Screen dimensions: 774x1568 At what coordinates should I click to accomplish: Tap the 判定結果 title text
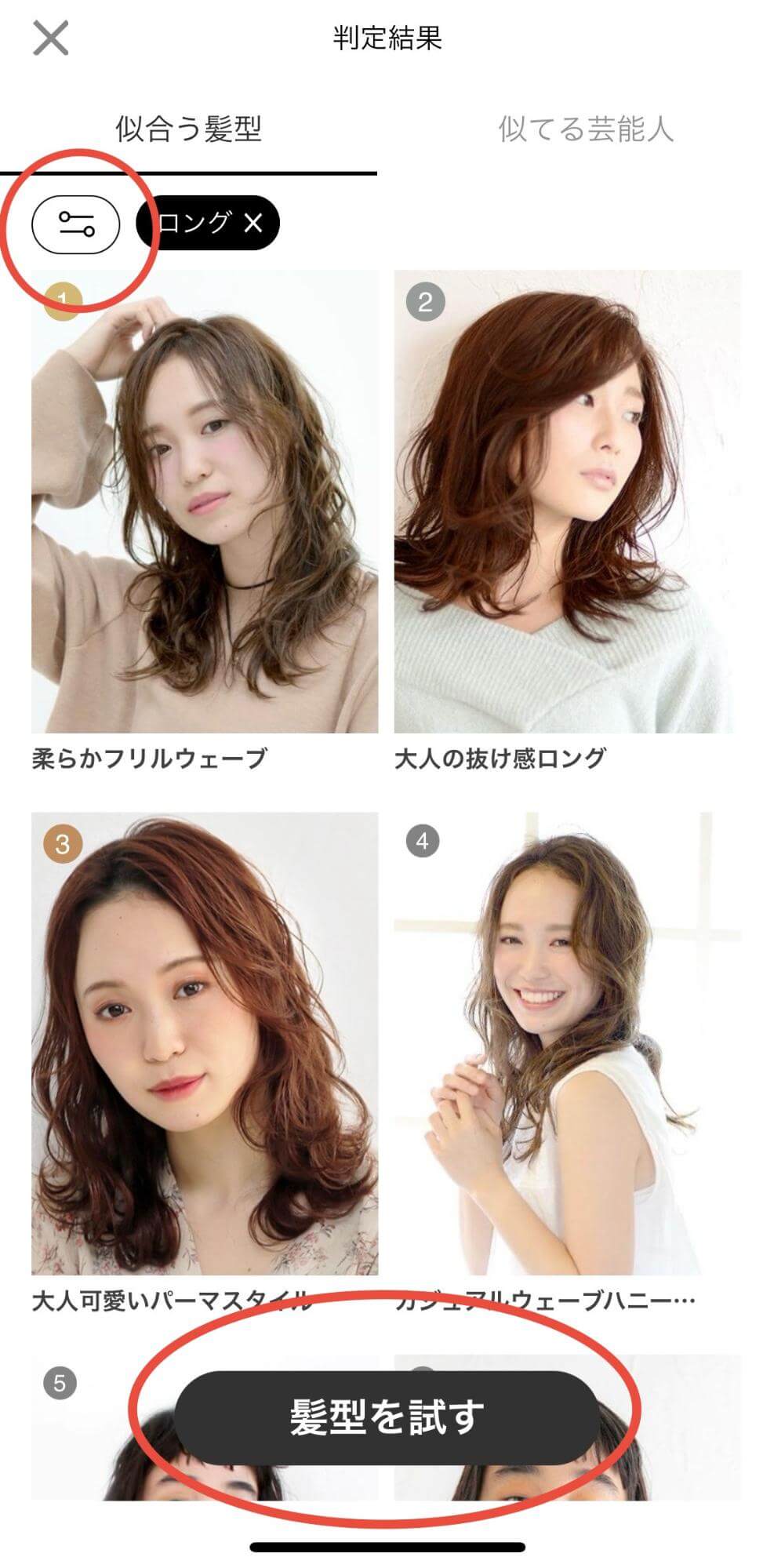click(x=387, y=38)
